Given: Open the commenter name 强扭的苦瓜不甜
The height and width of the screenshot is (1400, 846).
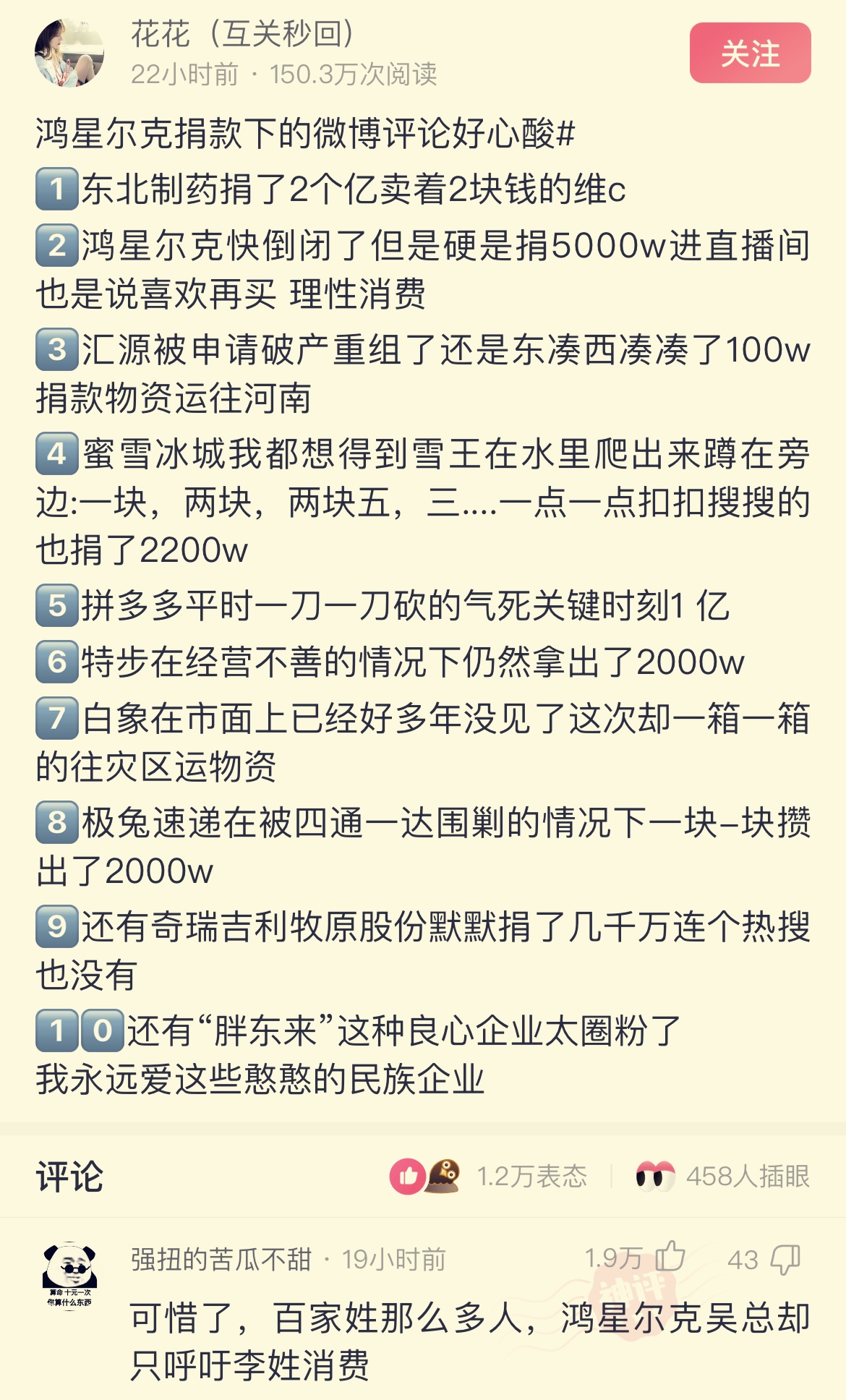Looking at the screenshot, I should coord(221,1260).
